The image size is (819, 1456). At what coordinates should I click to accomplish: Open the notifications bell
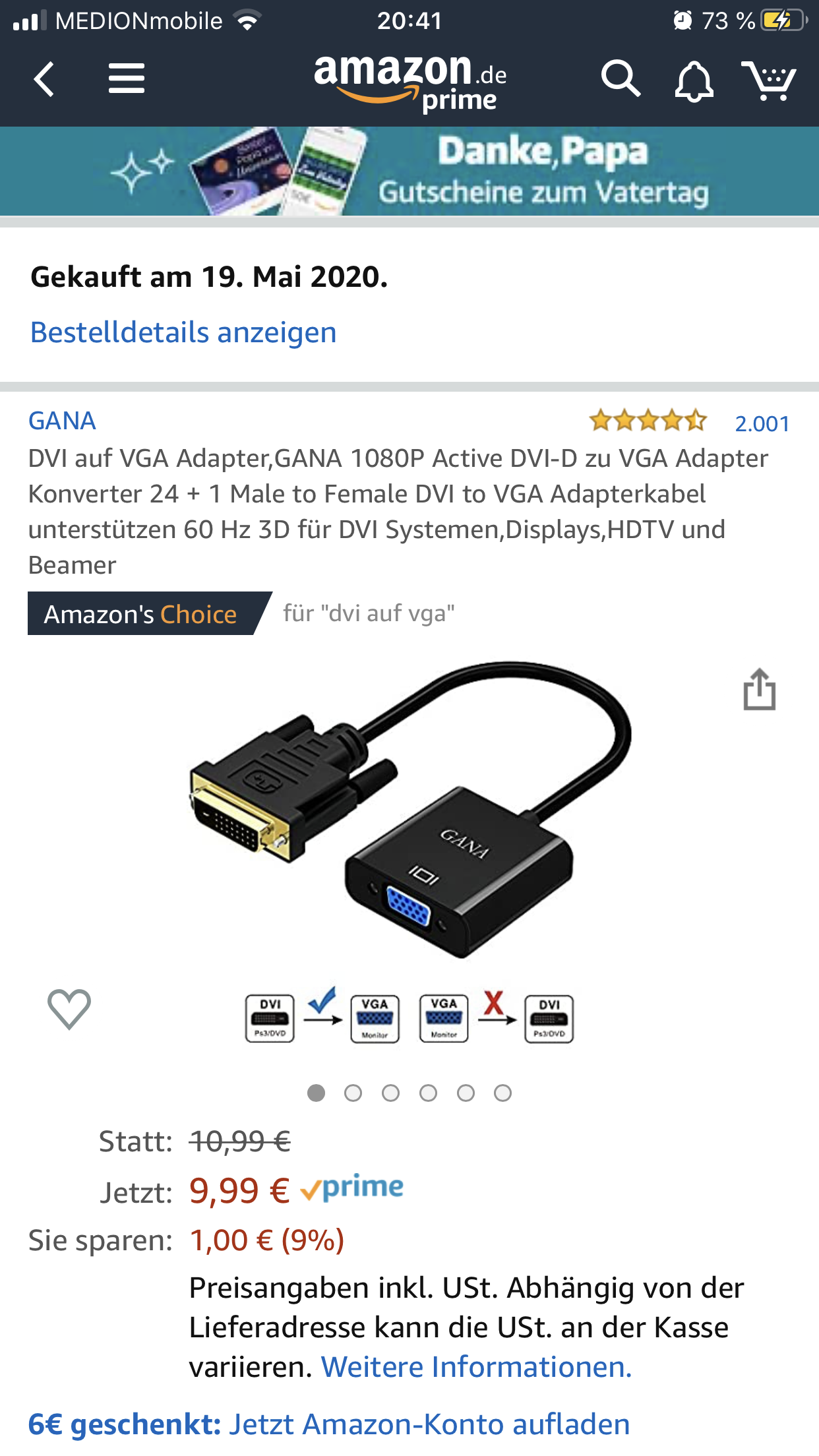pos(694,81)
